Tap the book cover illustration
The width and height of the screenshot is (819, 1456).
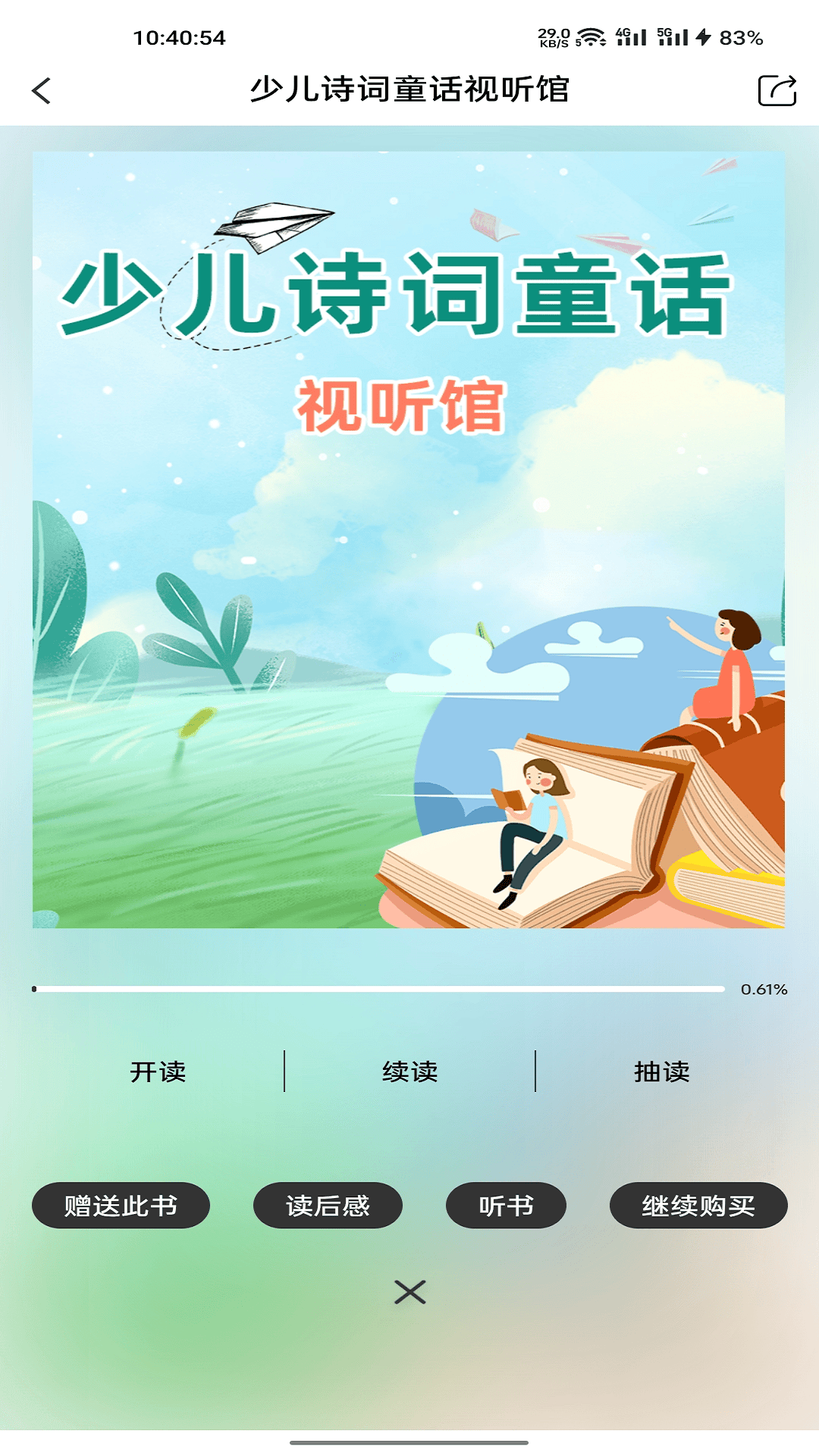409,538
